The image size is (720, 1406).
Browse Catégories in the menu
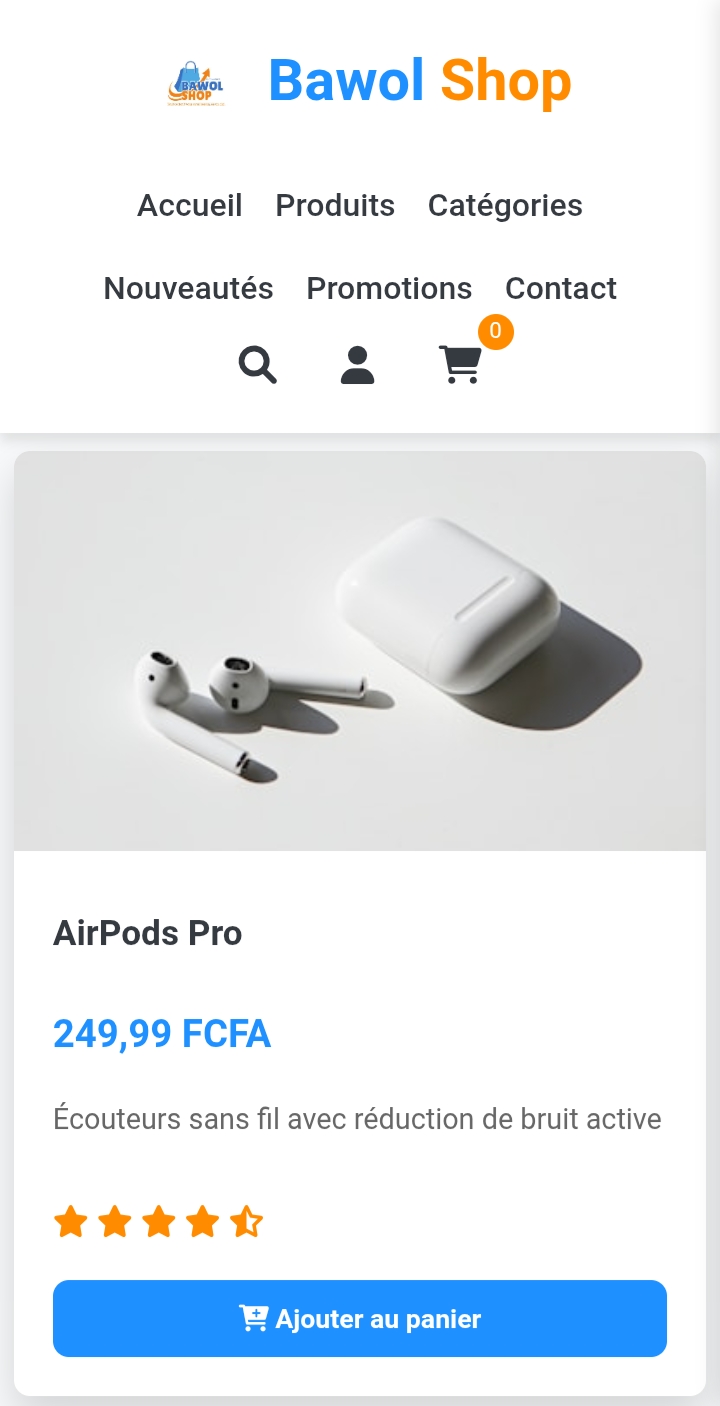pyautogui.click(x=505, y=205)
